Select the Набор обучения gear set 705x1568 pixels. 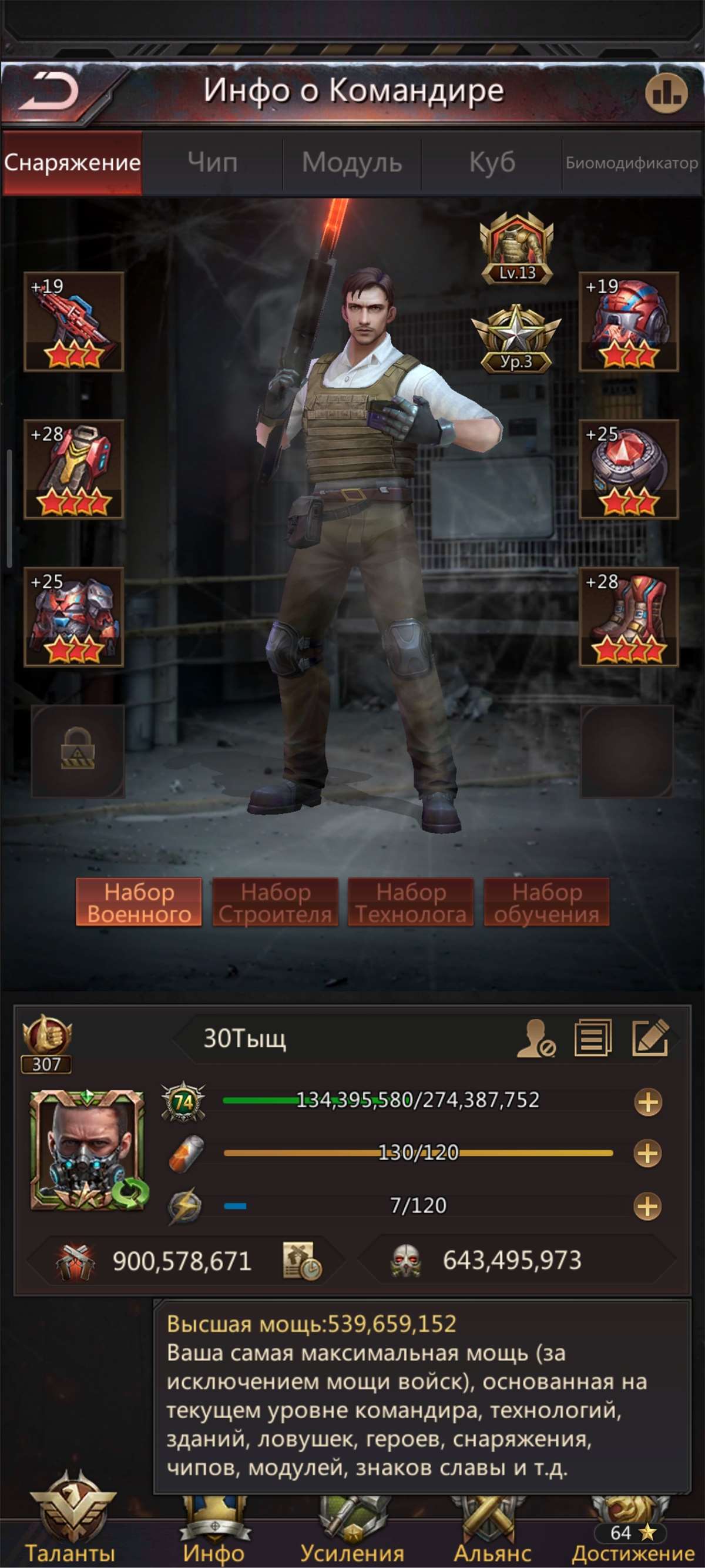[x=546, y=903]
